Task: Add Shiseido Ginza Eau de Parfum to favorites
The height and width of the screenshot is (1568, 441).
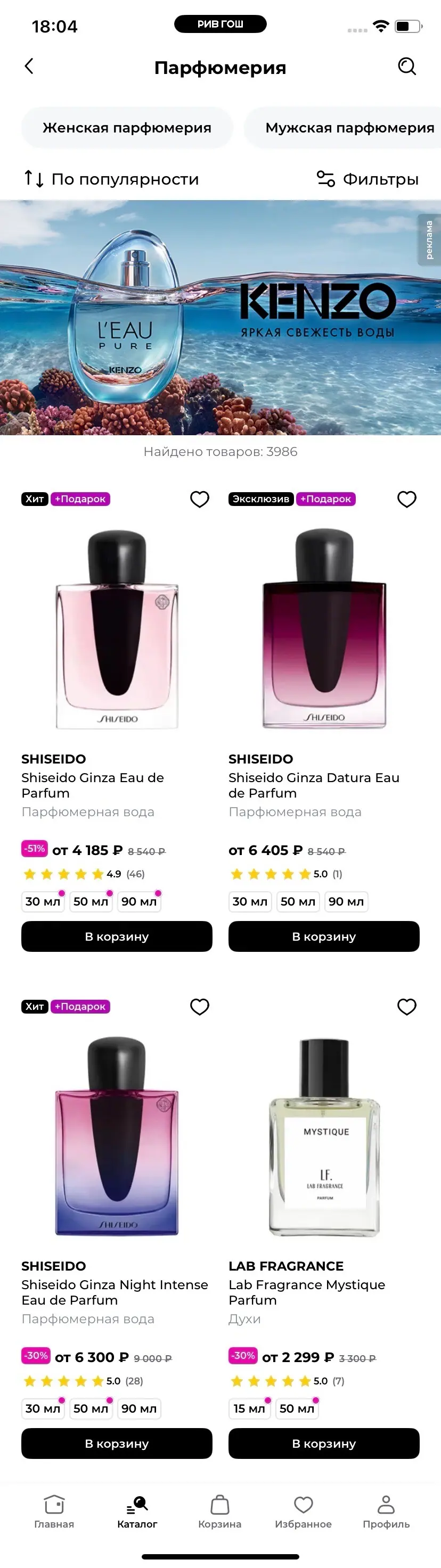Action: point(200,499)
